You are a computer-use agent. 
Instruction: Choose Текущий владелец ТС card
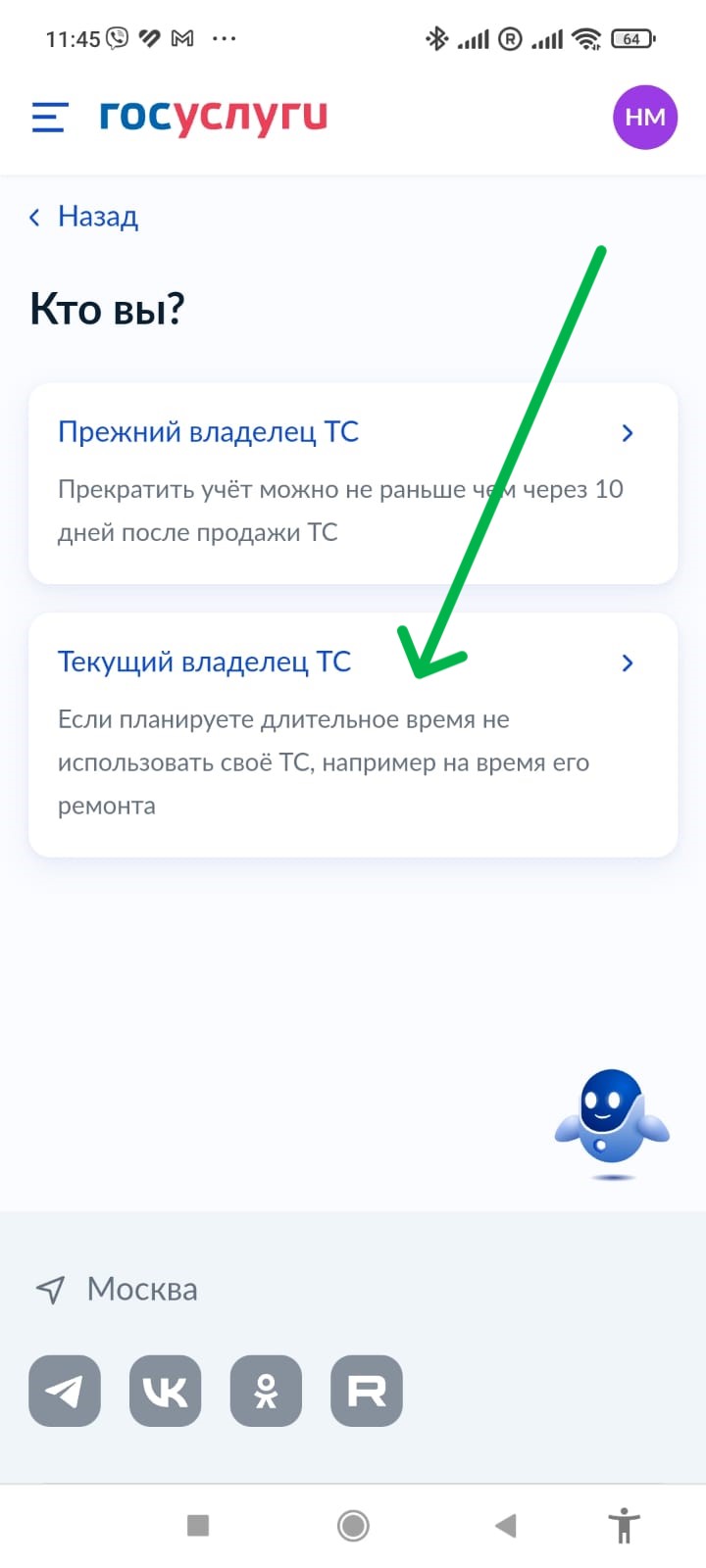353,734
